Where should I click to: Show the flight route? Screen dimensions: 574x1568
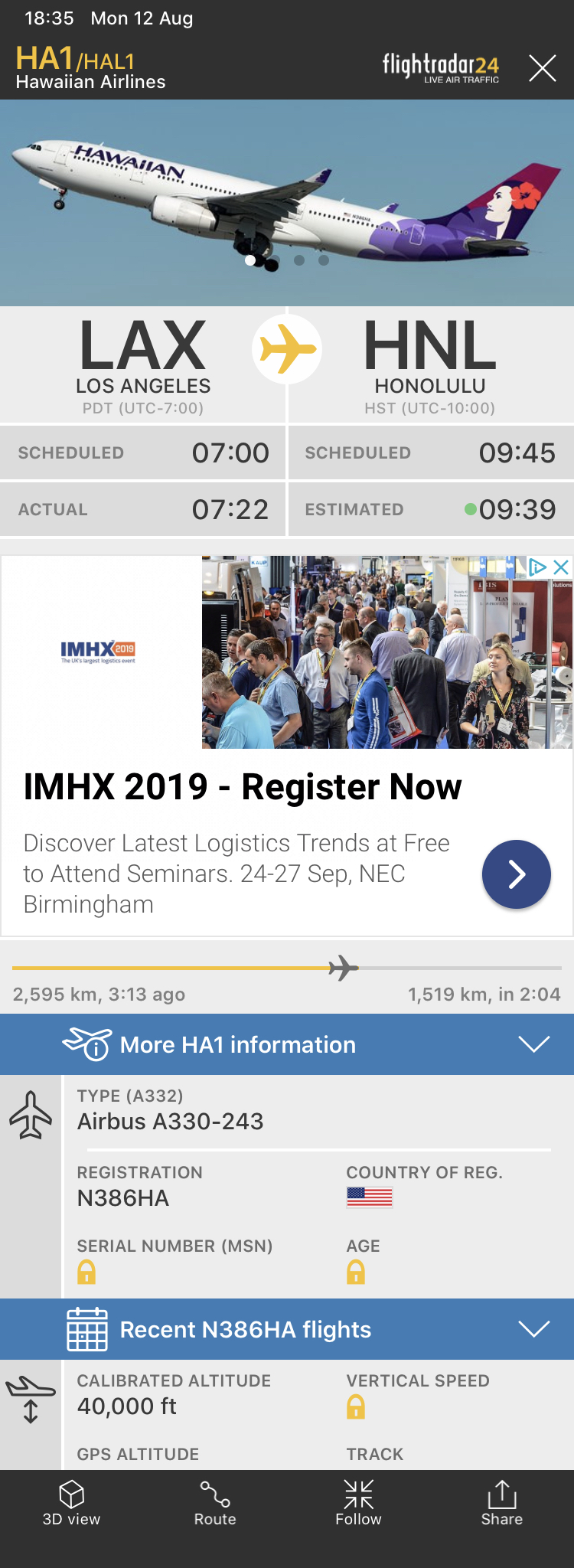click(215, 1504)
